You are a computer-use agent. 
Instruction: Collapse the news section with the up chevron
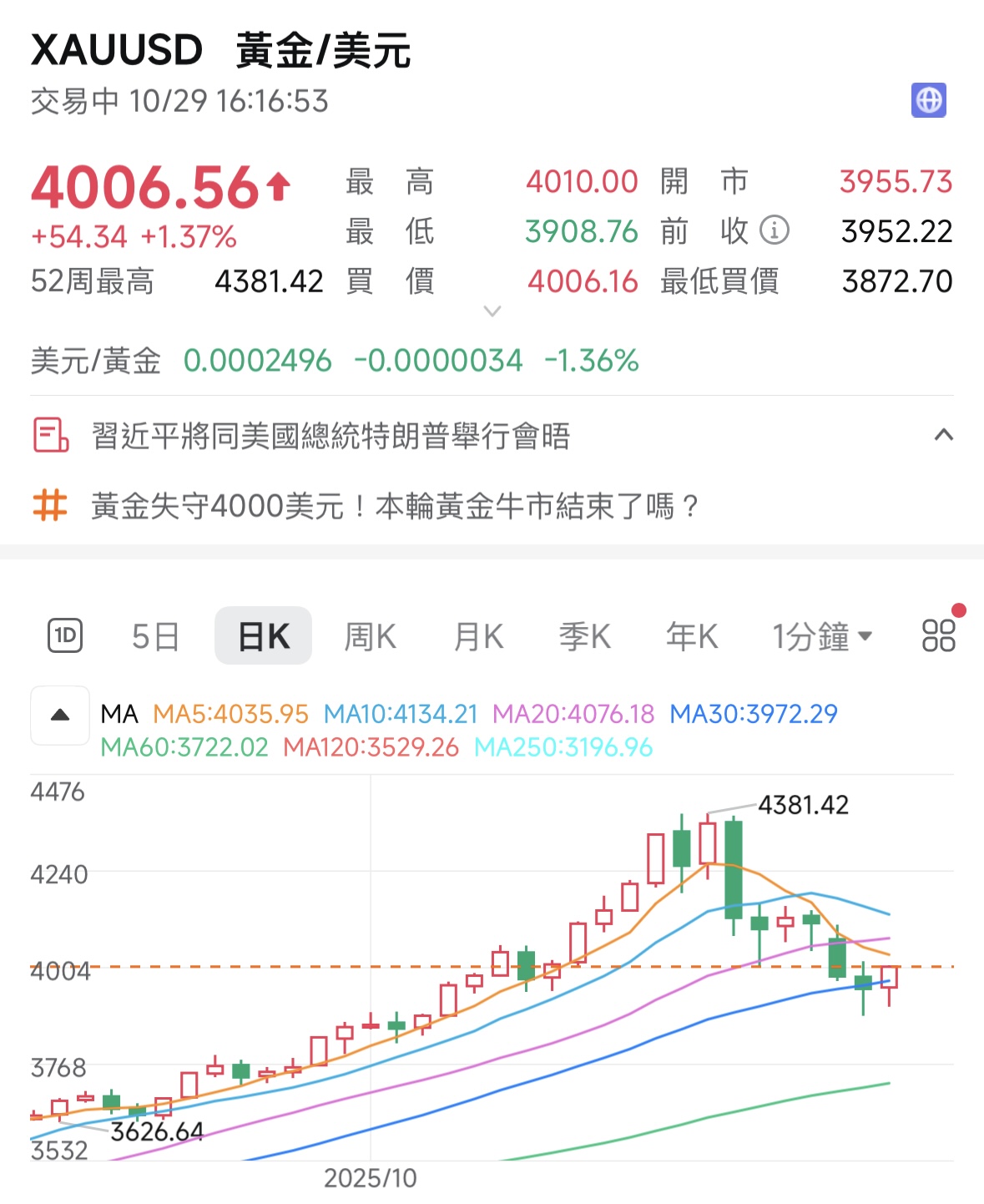[943, 435]
